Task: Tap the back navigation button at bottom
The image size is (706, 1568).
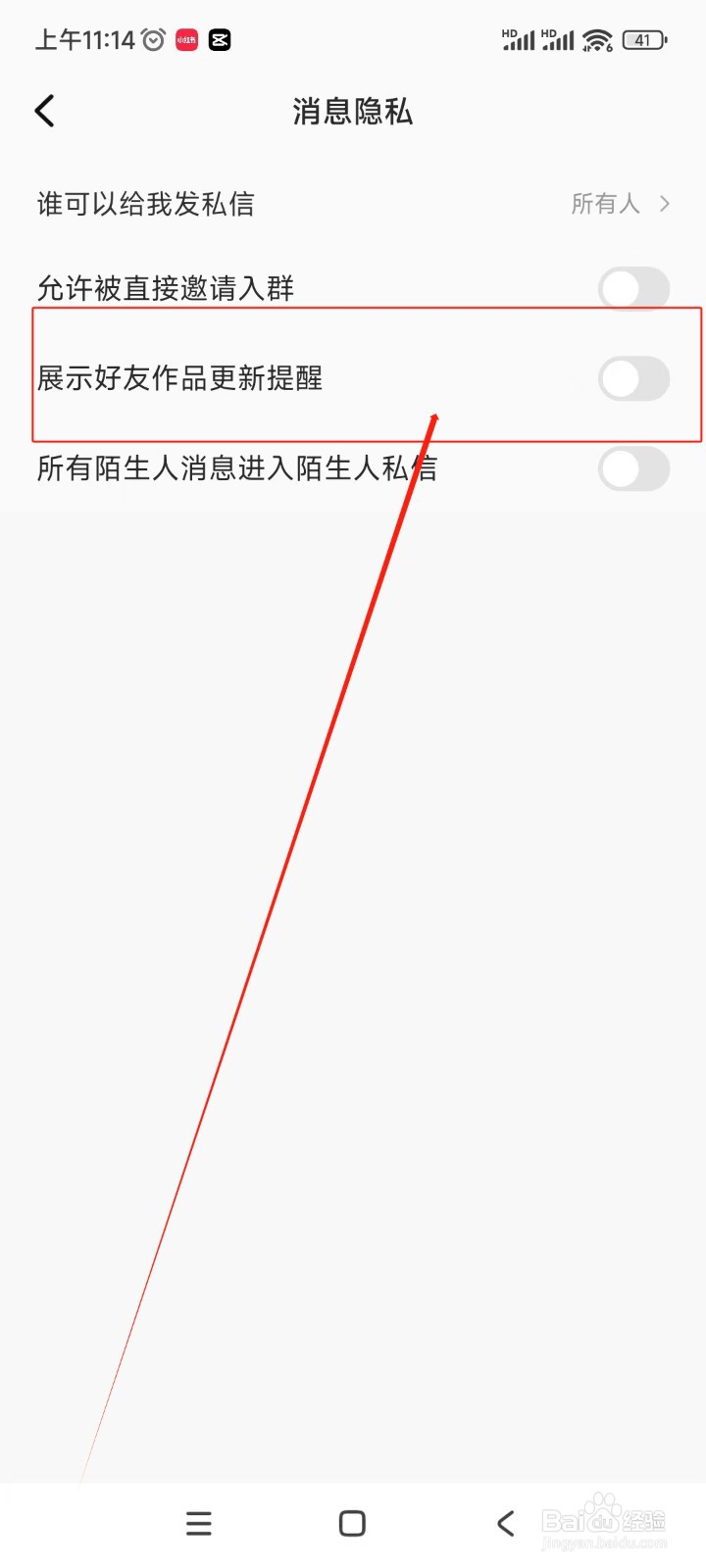Action: pyautogui.click(x=505, y=1522)
